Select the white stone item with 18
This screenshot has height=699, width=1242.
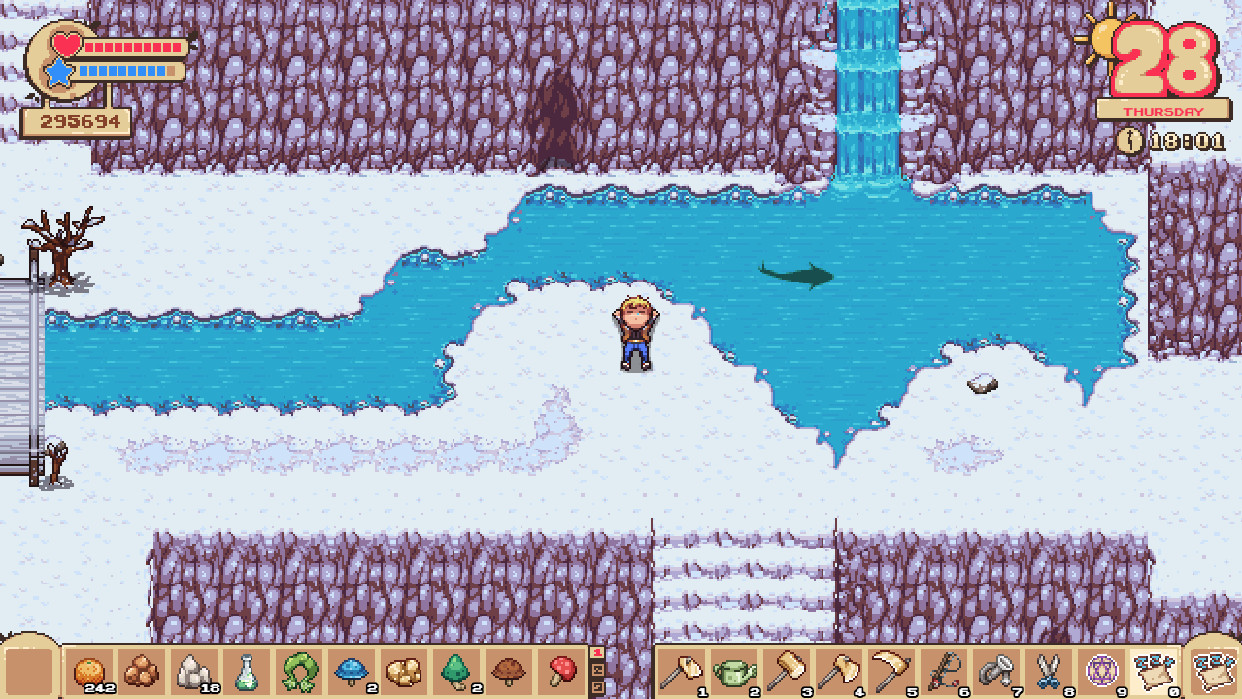click(x=193, y=669)
